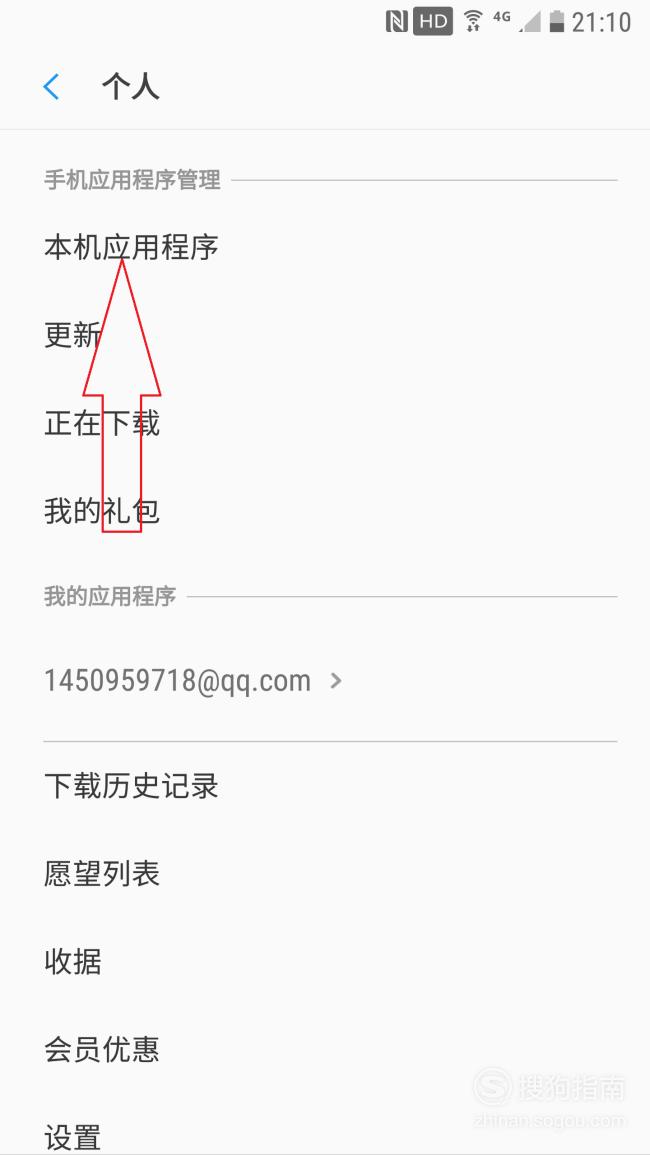Open 我的礼包
The height and width of the screenshot is (1155, 650).
coord(325,511)
